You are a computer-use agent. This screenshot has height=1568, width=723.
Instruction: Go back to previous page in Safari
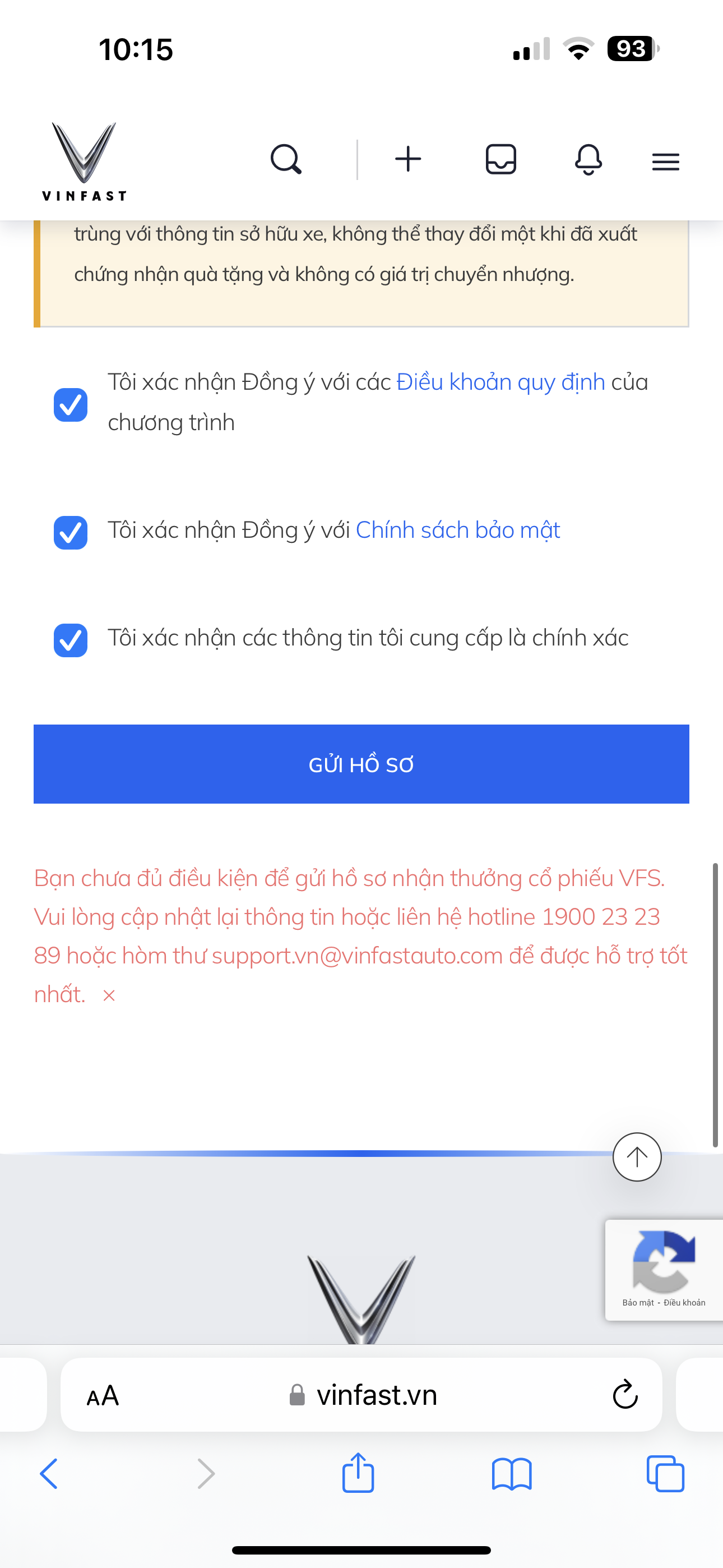(x=49, y=1474)
